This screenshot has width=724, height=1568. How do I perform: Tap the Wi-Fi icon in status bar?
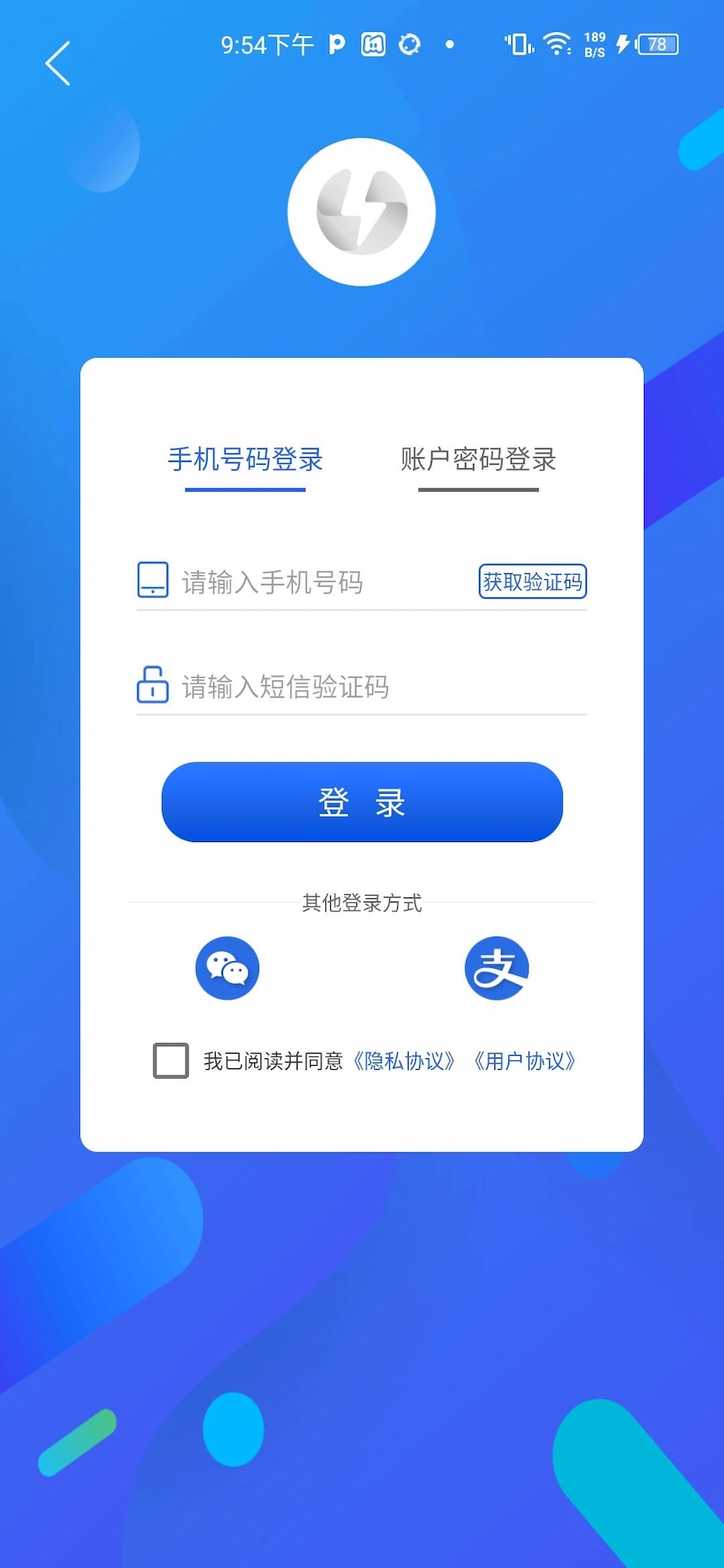pyautogui.click(x=557, y=44)
